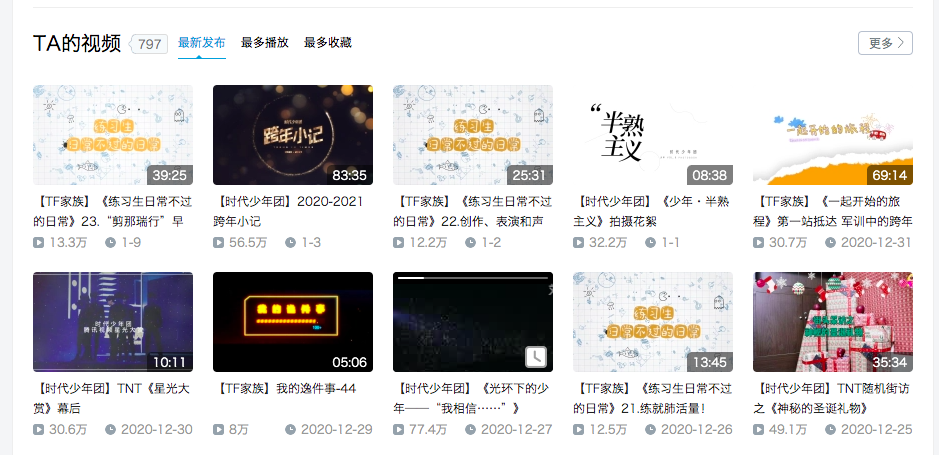This screenshot has height=455, width=939.
Task: Tap the 更多 button for more videos
Action: tap(885, 43)
